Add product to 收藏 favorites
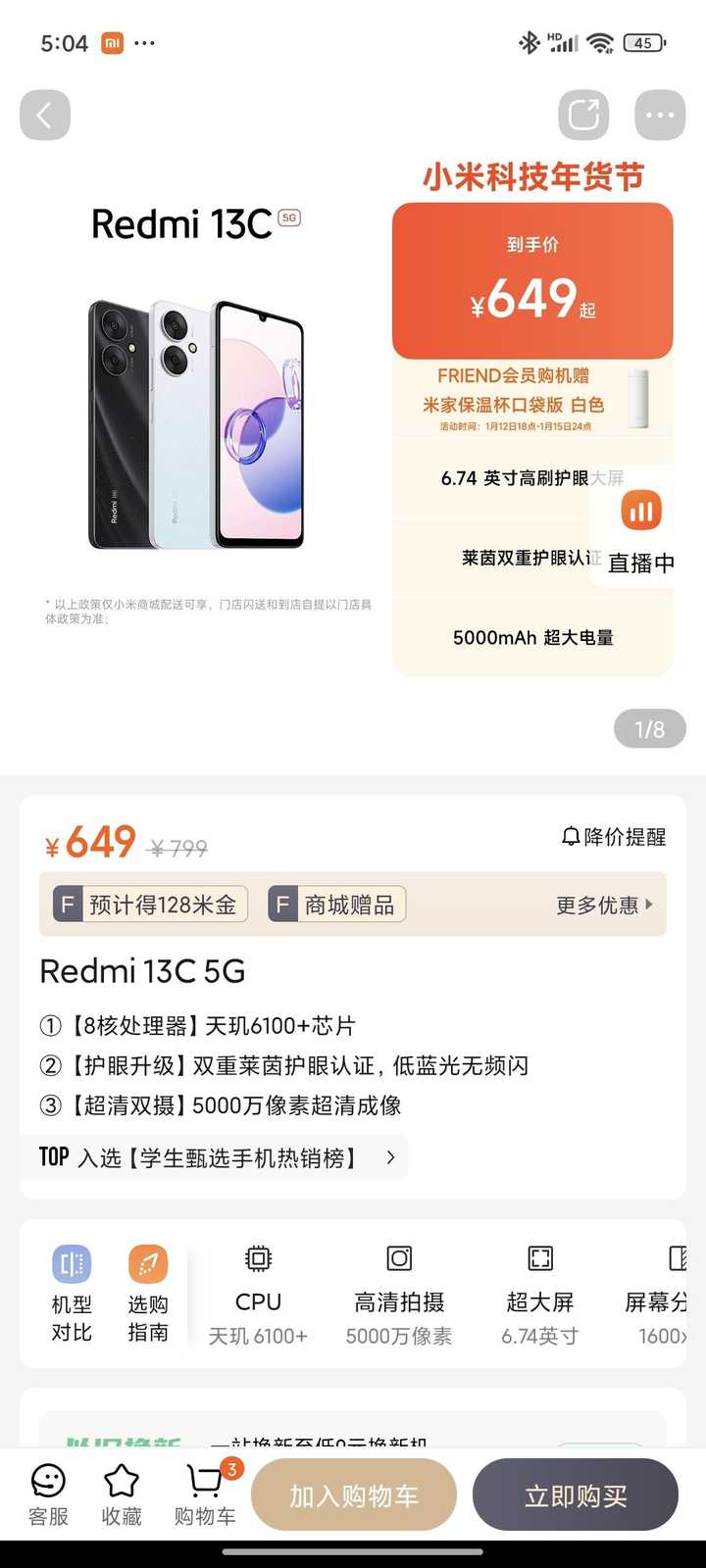706x1568 pixels. (122, 1495)
